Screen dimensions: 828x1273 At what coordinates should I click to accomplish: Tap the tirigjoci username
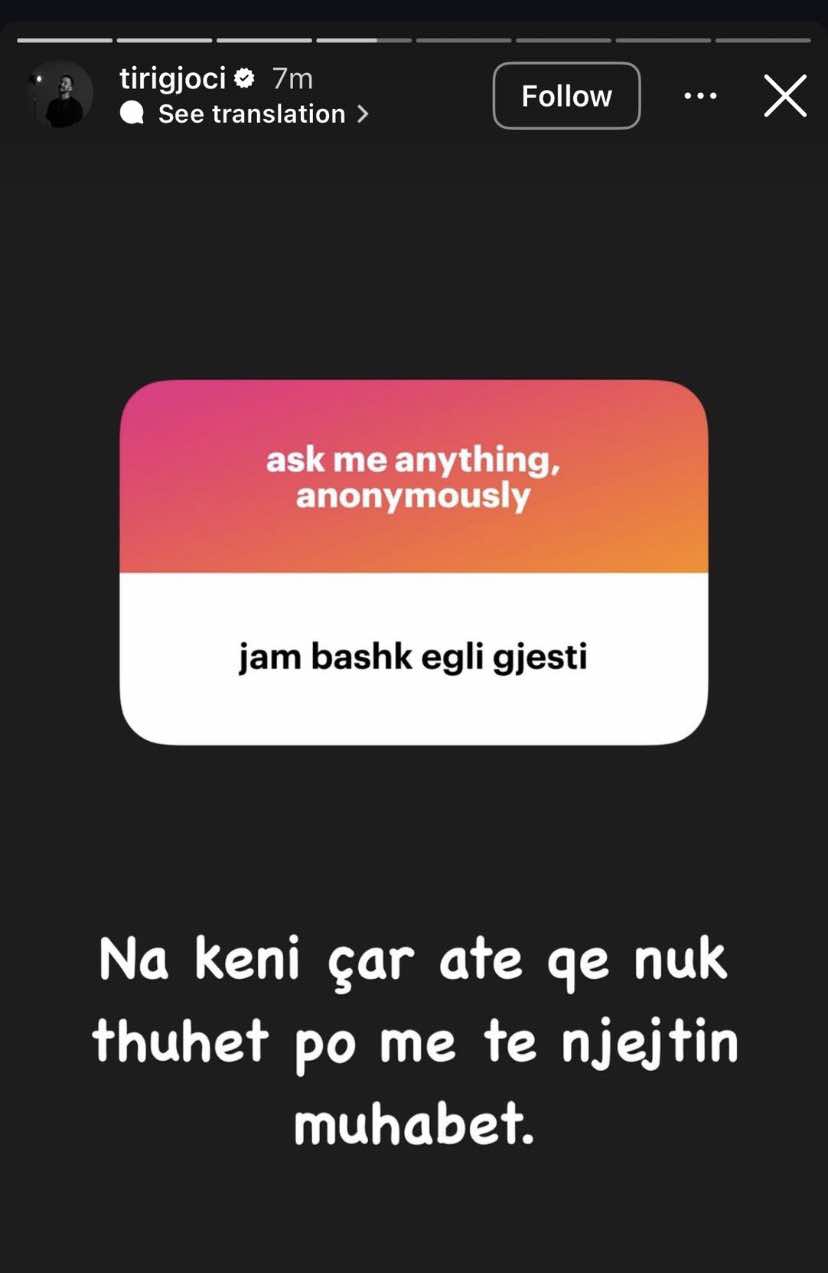click(x=172, y=78)
